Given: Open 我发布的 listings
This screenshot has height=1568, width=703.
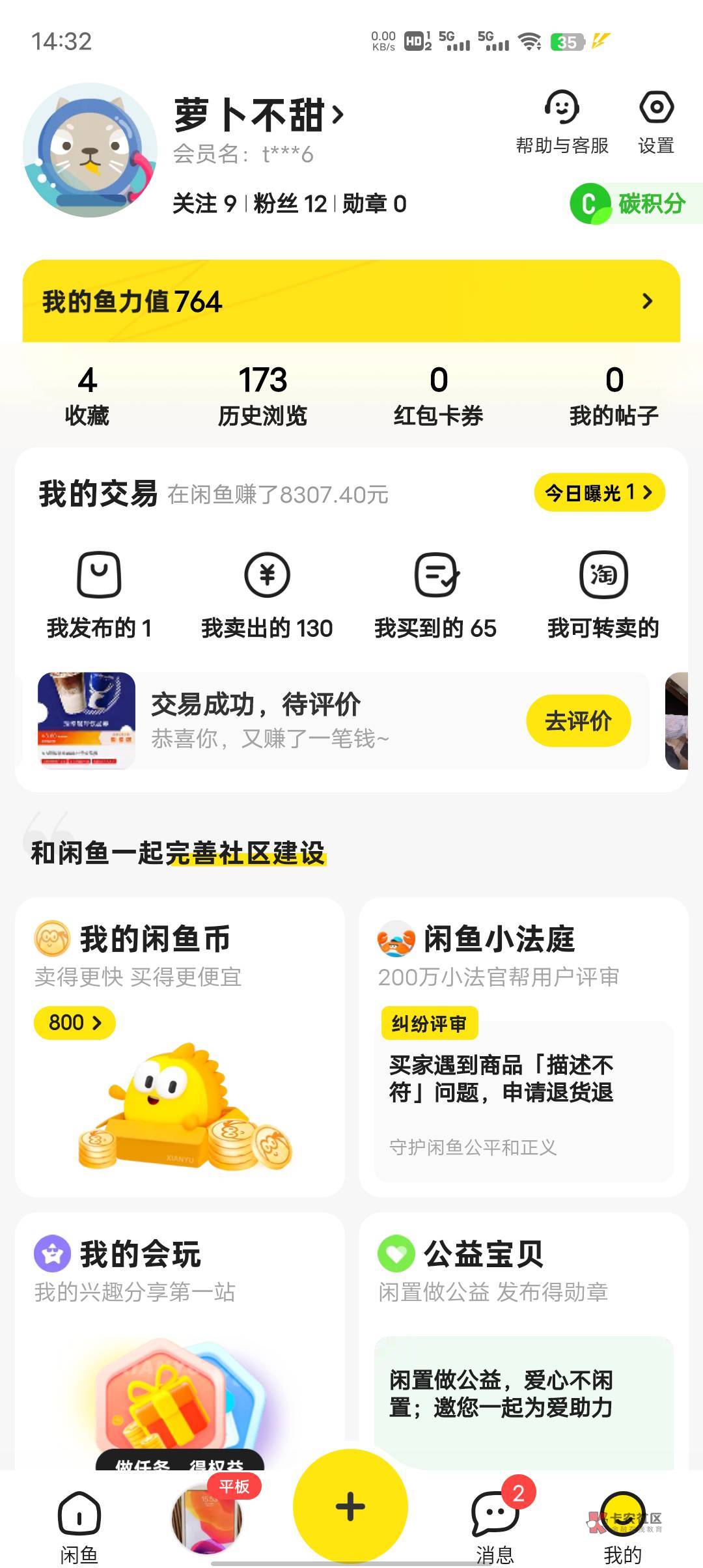Looking at the screenshot, I should click(99, 593).
